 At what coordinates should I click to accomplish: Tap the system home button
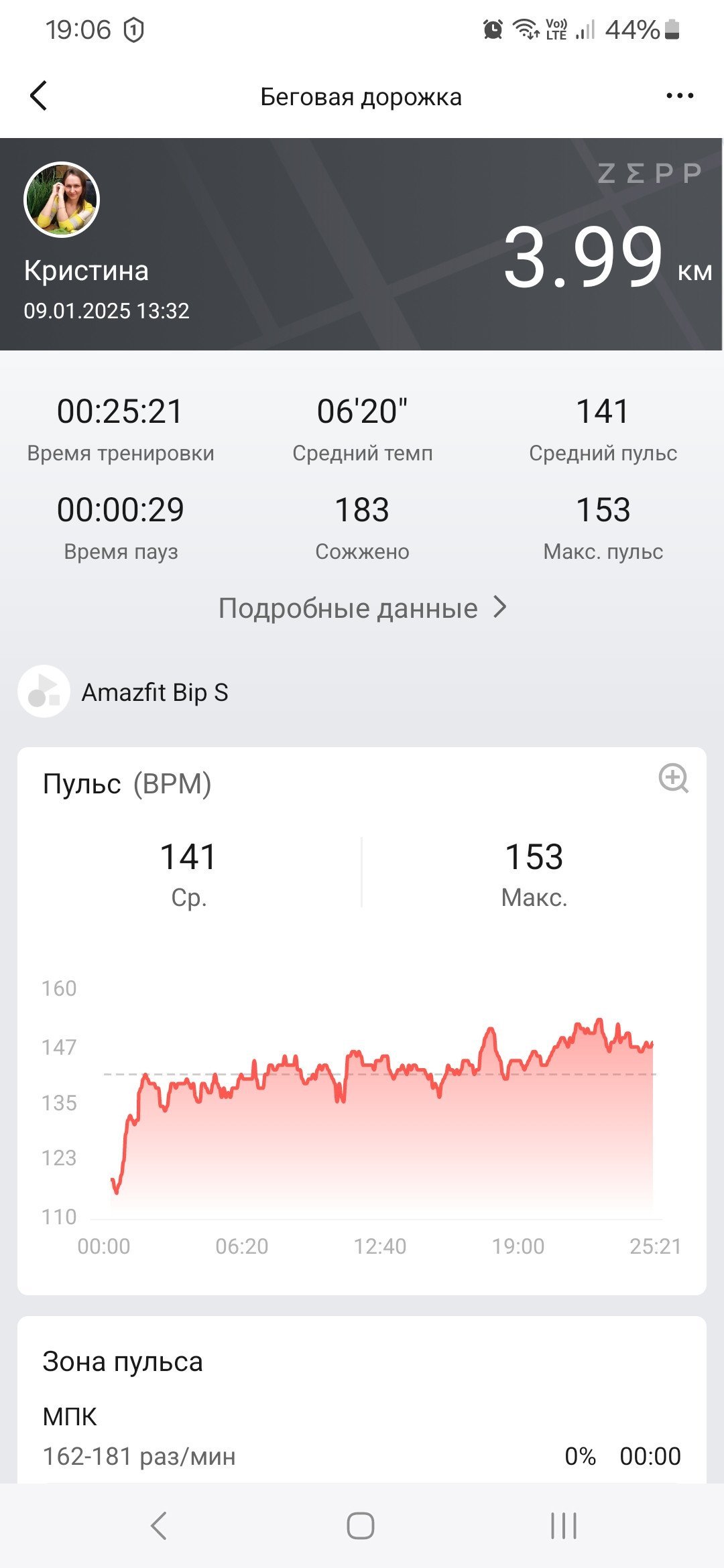click(361, 1526)
